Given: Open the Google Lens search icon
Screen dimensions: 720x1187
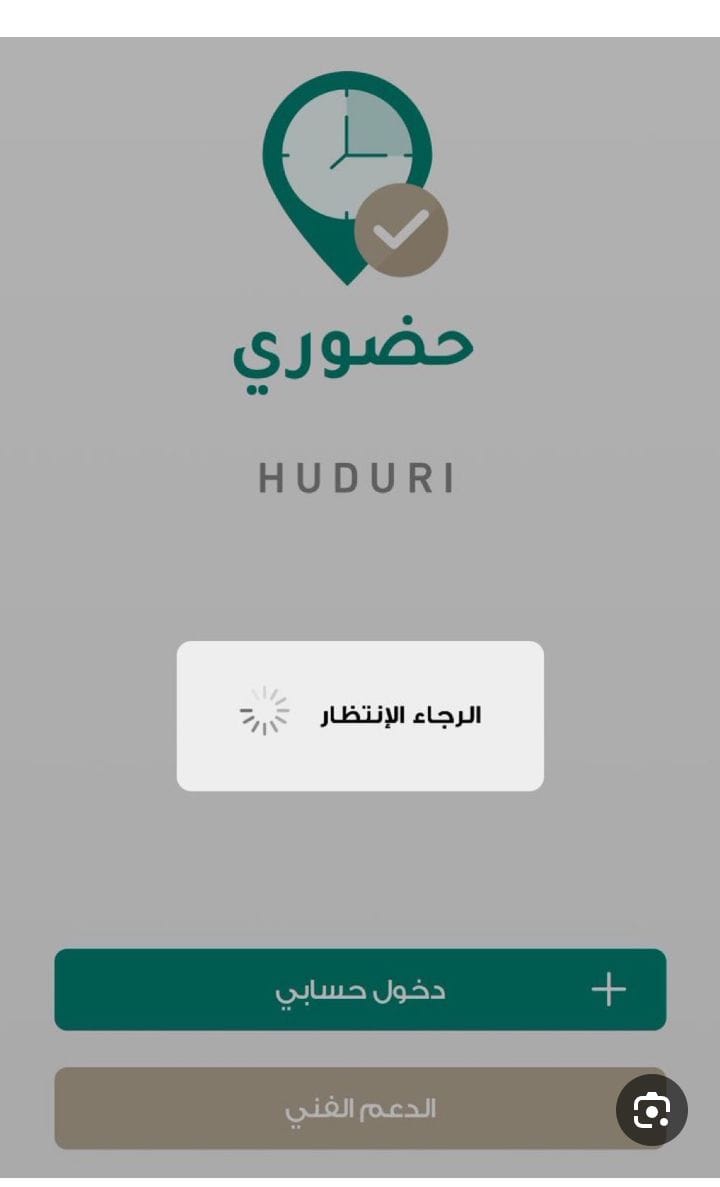Looking at the screenshot, I should (x=652, y=1110).
